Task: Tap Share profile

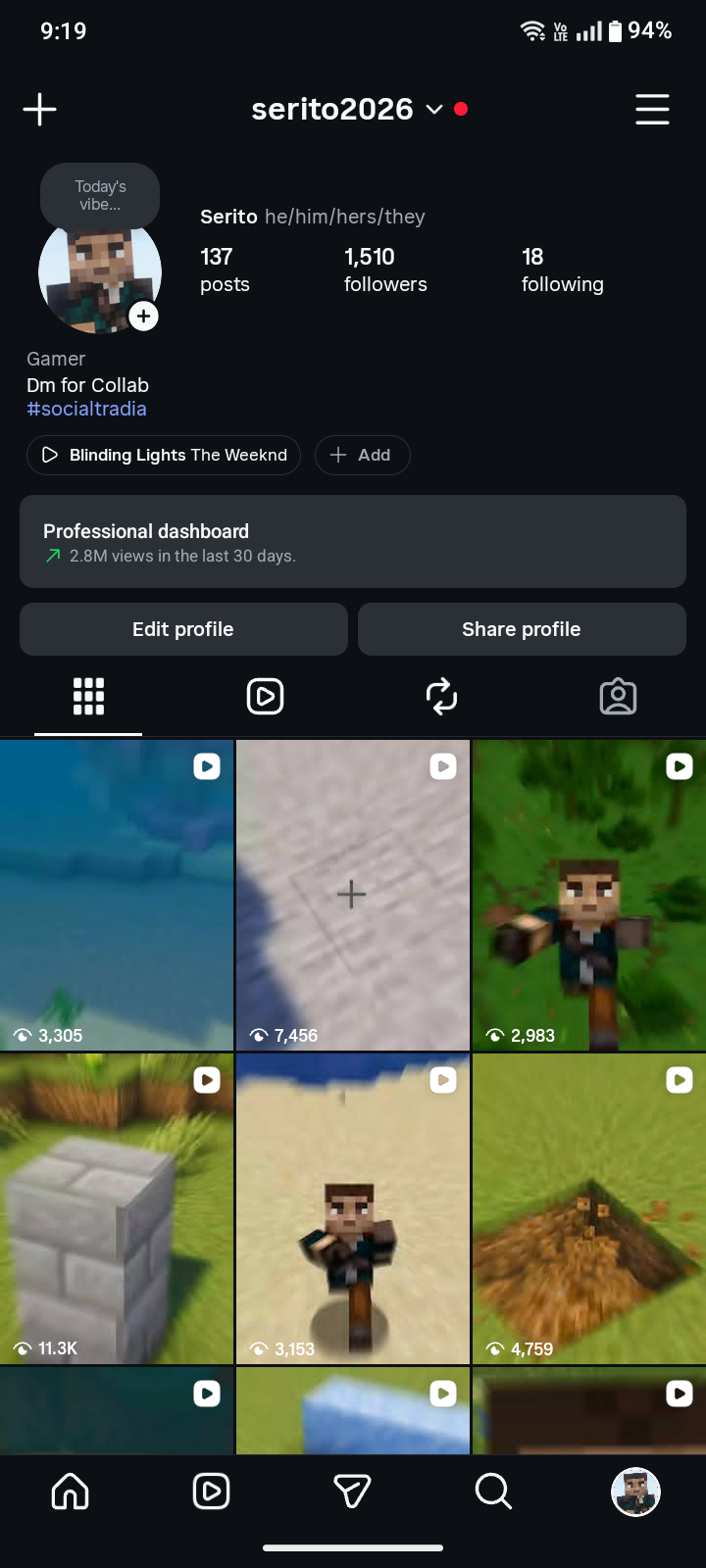Action: [522, 629]
